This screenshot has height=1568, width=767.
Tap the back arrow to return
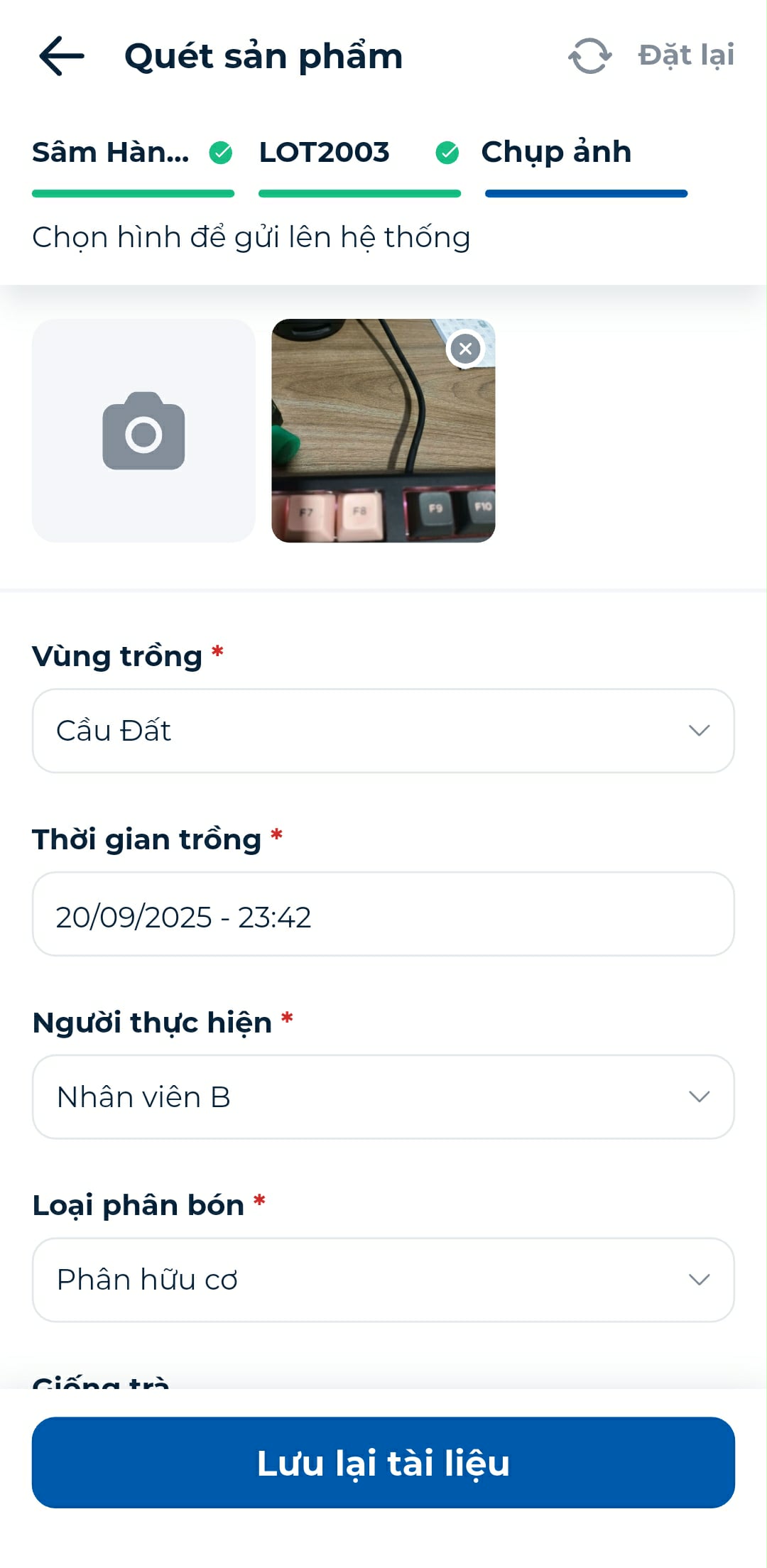(x=60, y=57)
